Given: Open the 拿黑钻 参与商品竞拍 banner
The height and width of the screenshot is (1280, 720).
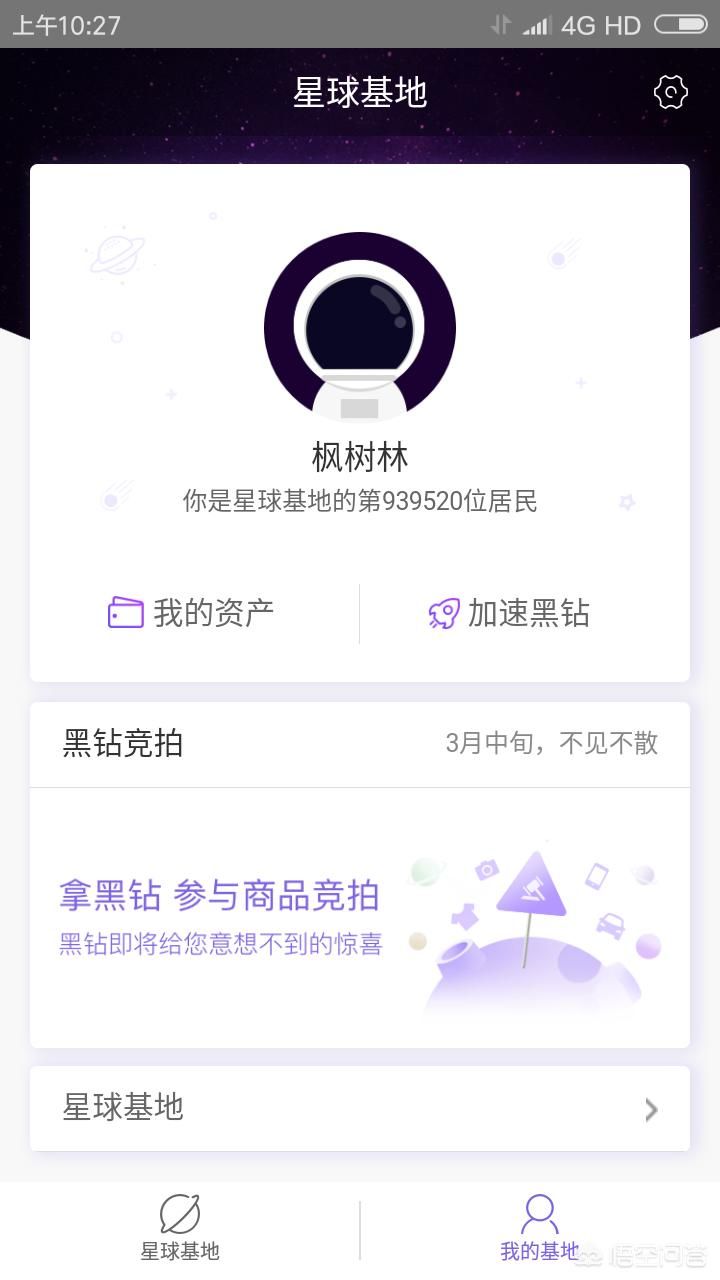Looking at the screenshot, I should tap(360, 917).
